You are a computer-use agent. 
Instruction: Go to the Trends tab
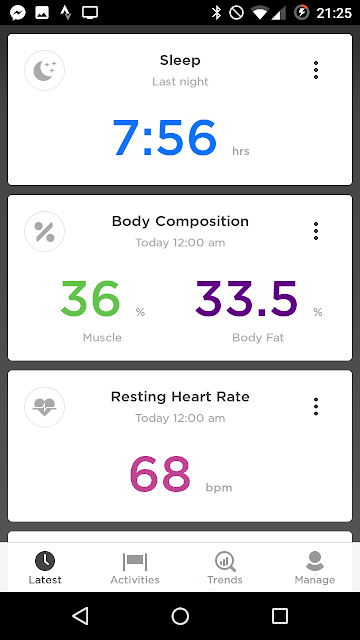click(225, 568)
